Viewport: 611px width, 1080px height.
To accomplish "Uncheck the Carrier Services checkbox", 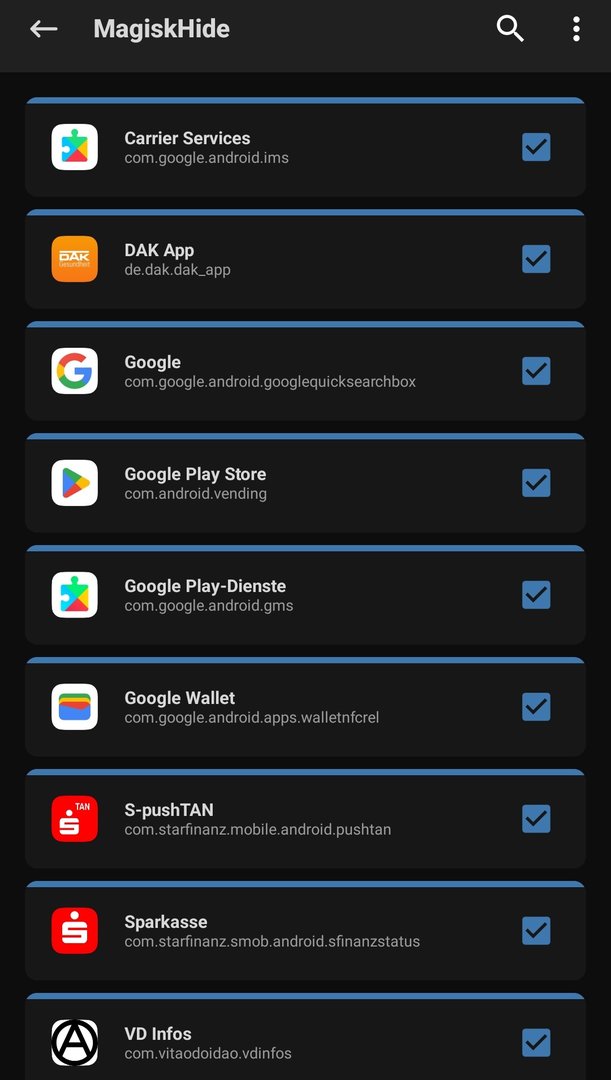I will pyautogui.click(x=536, y=148).
